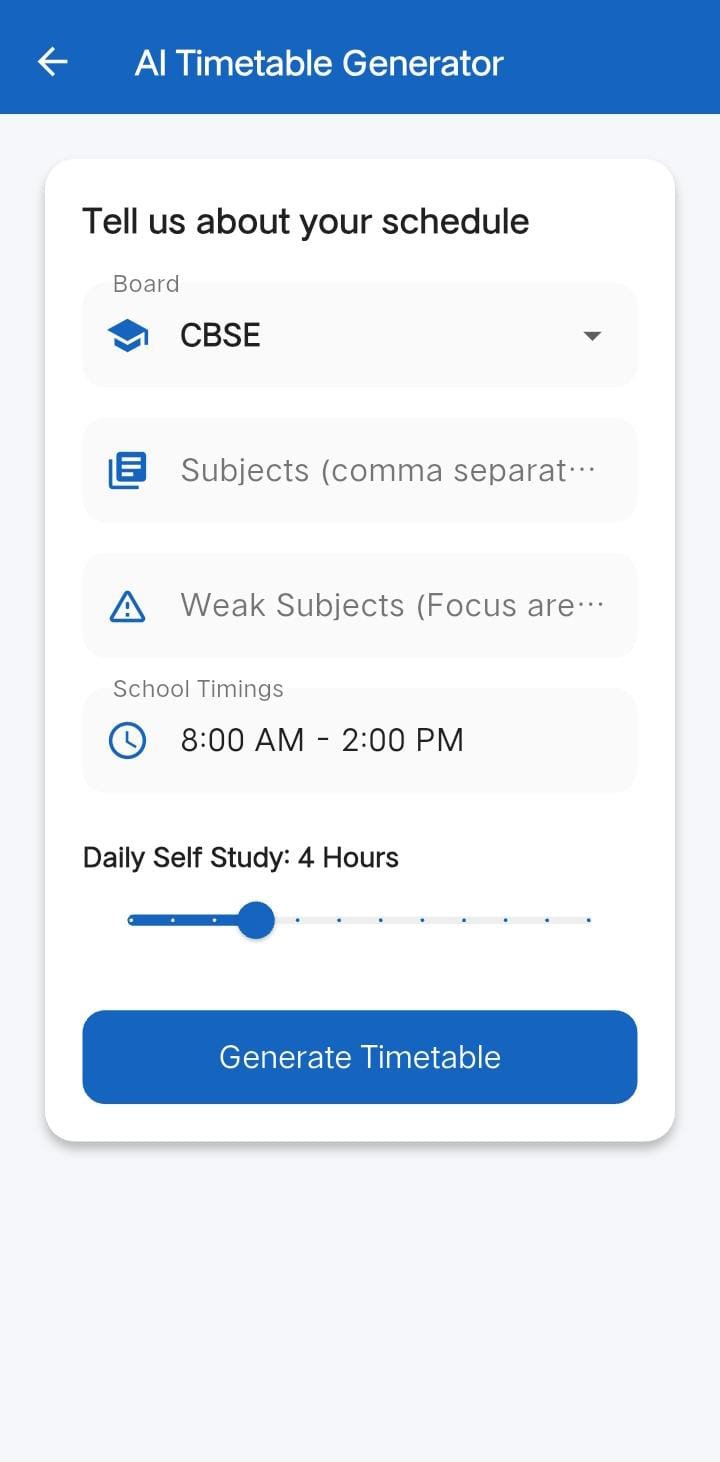Generate Timetable with the blue button
Screen dimensions: 720x1462
[x=359, y=1057]
